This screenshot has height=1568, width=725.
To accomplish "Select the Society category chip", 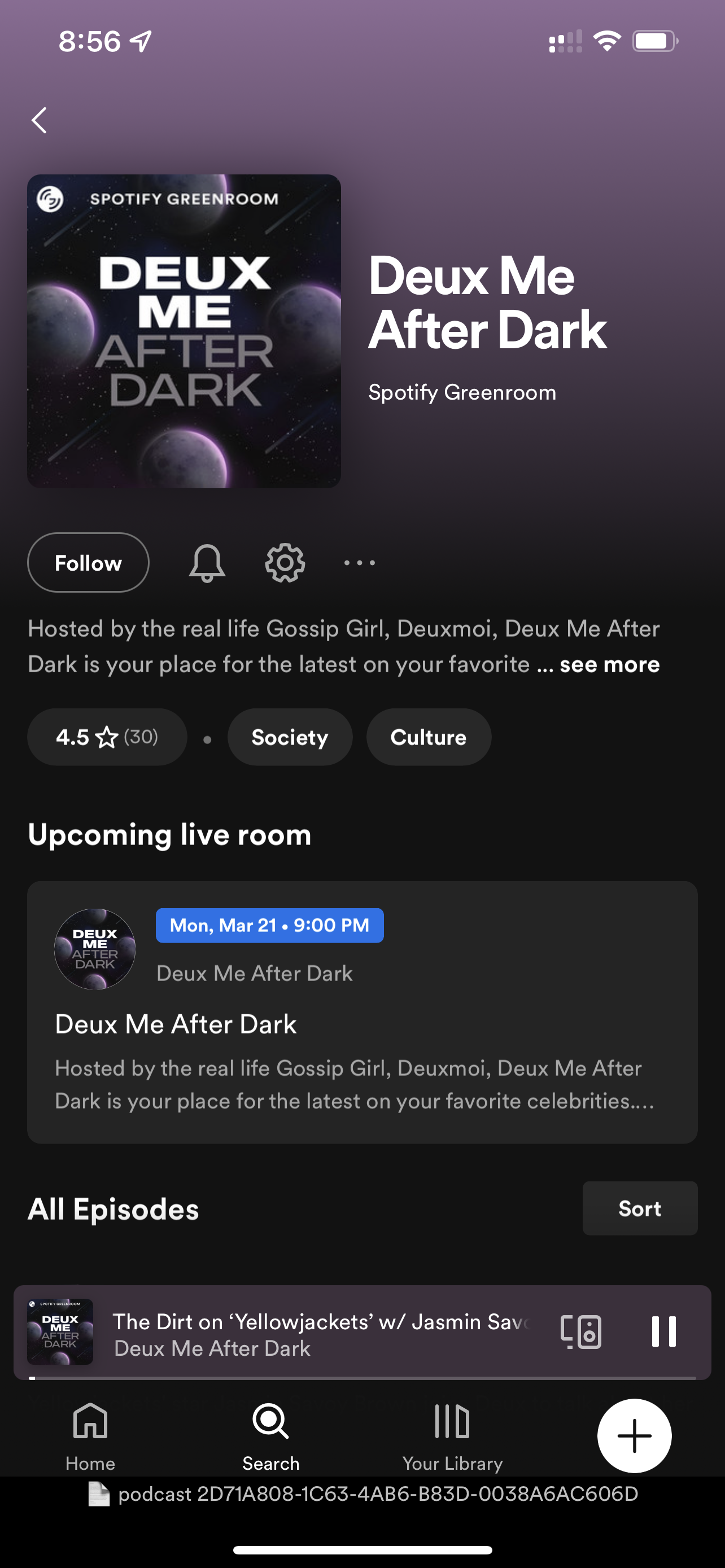I will [290, 737].
